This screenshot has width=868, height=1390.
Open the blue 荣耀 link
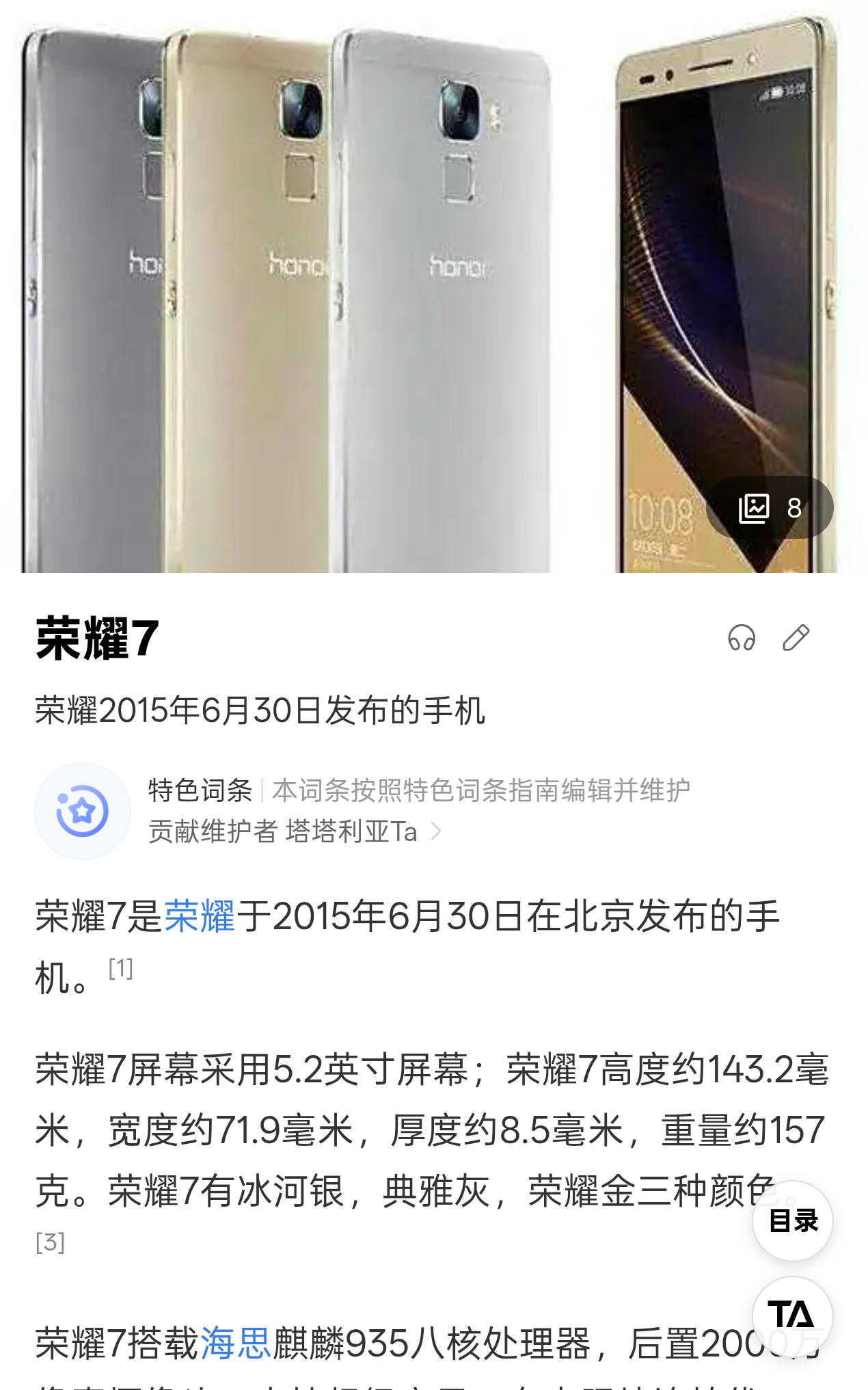click(x=199, y=916)
